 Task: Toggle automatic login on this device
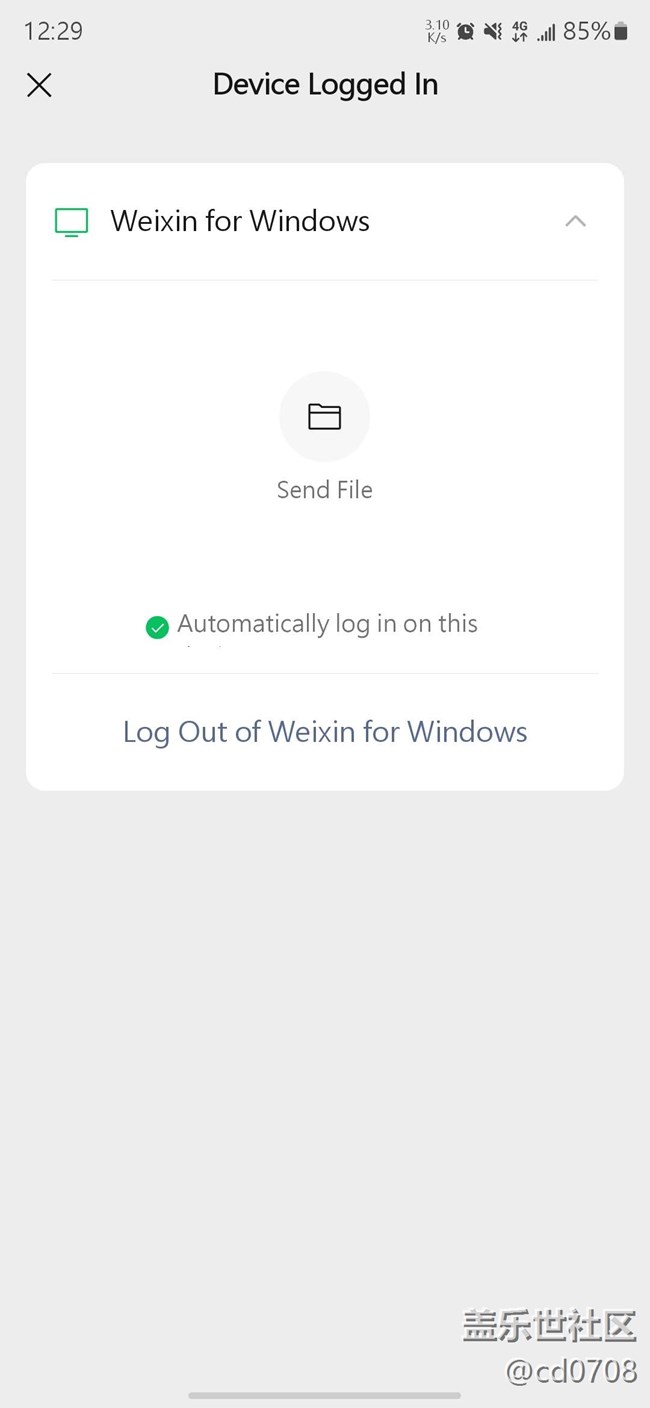pos(157,627)
